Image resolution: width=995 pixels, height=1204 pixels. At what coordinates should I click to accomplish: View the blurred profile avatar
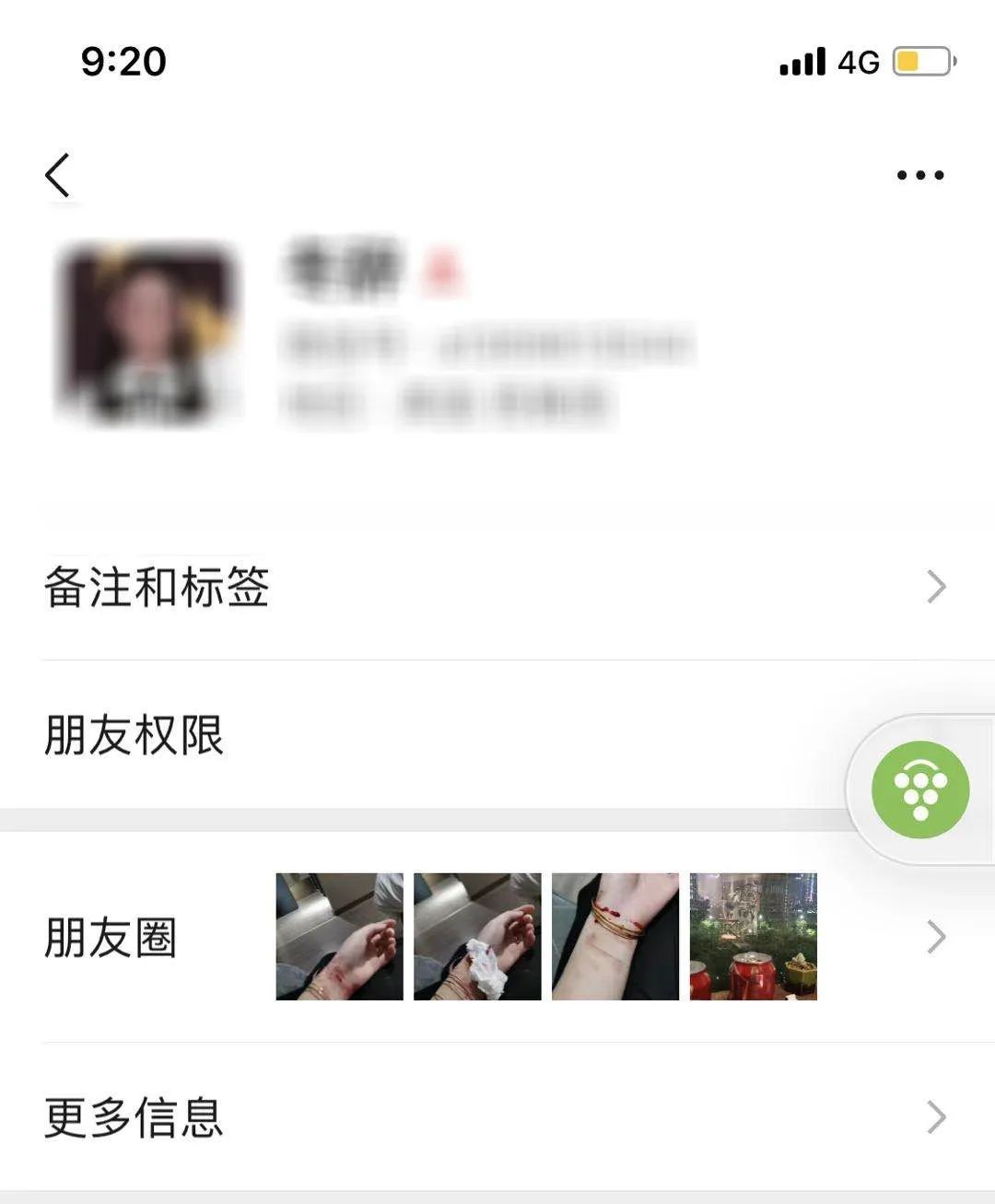point(146,333)
